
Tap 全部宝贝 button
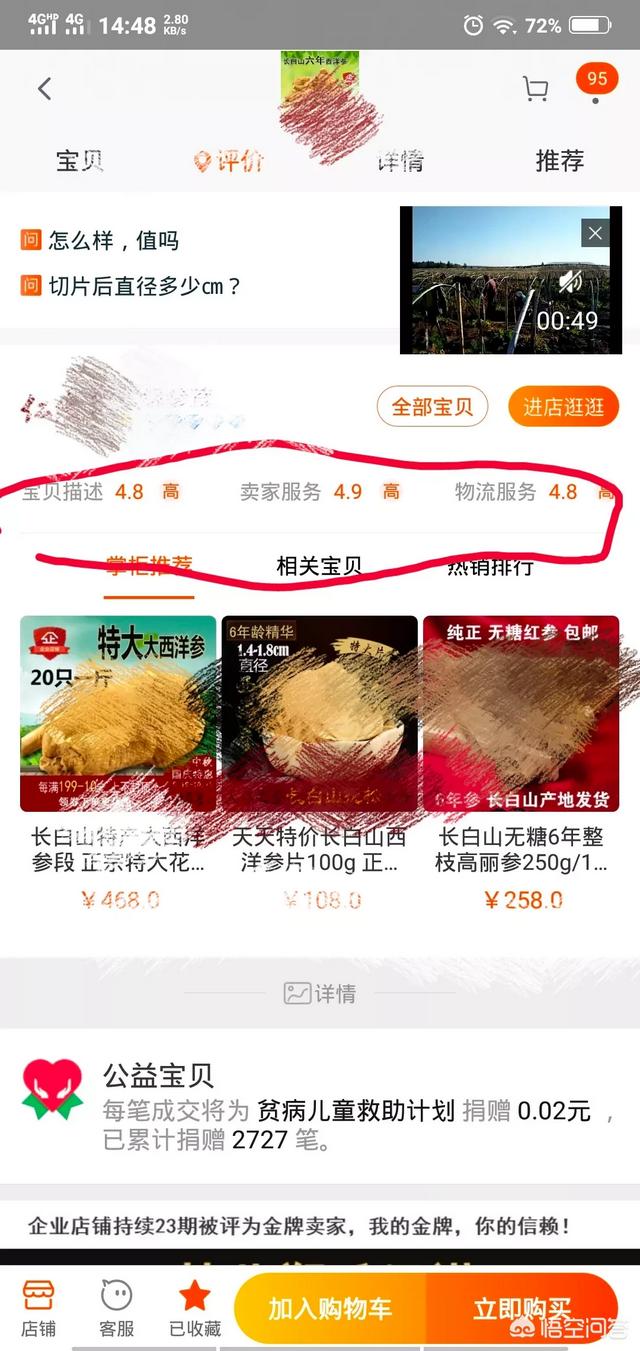click(x=432, y=407)
